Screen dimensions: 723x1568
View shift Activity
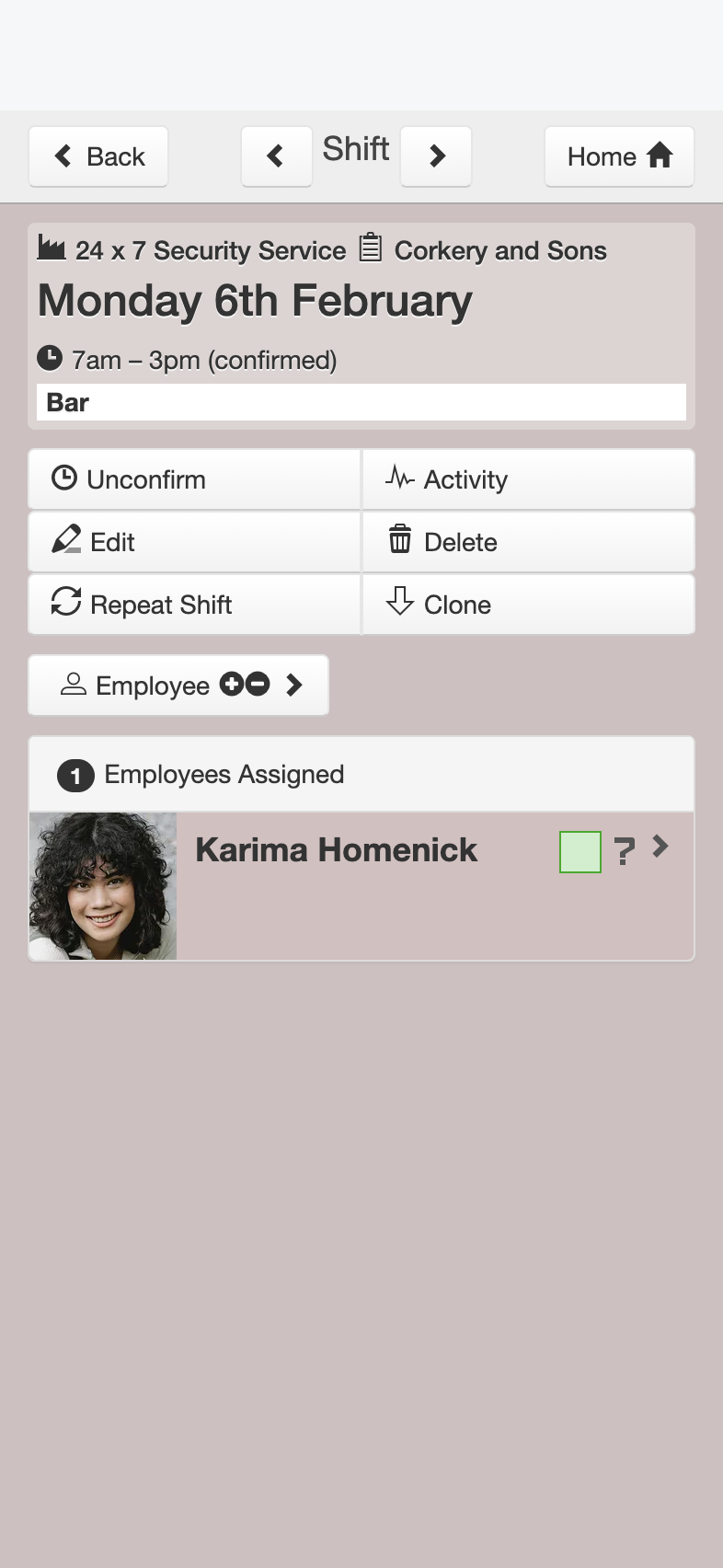click(x=529, y=479)
